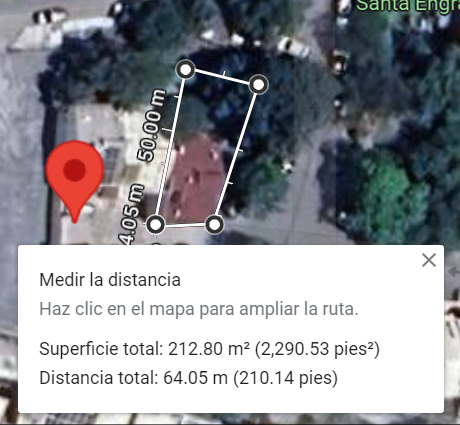Close the Medir la distancia panel
The height and width of the screenshot is (425, 460).
429,260
